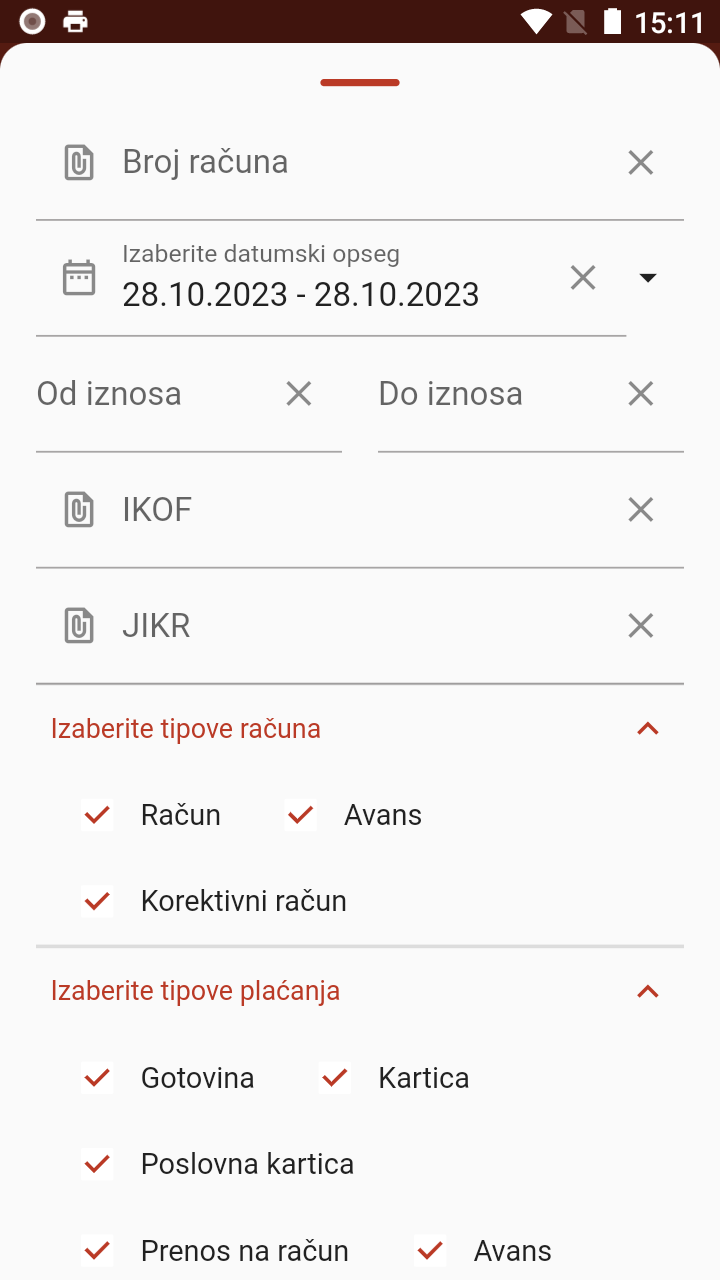Viewport: 720px width, 1280px height.
Task: Uncheck the Kartica payment option
Action: click(334, 1078)
